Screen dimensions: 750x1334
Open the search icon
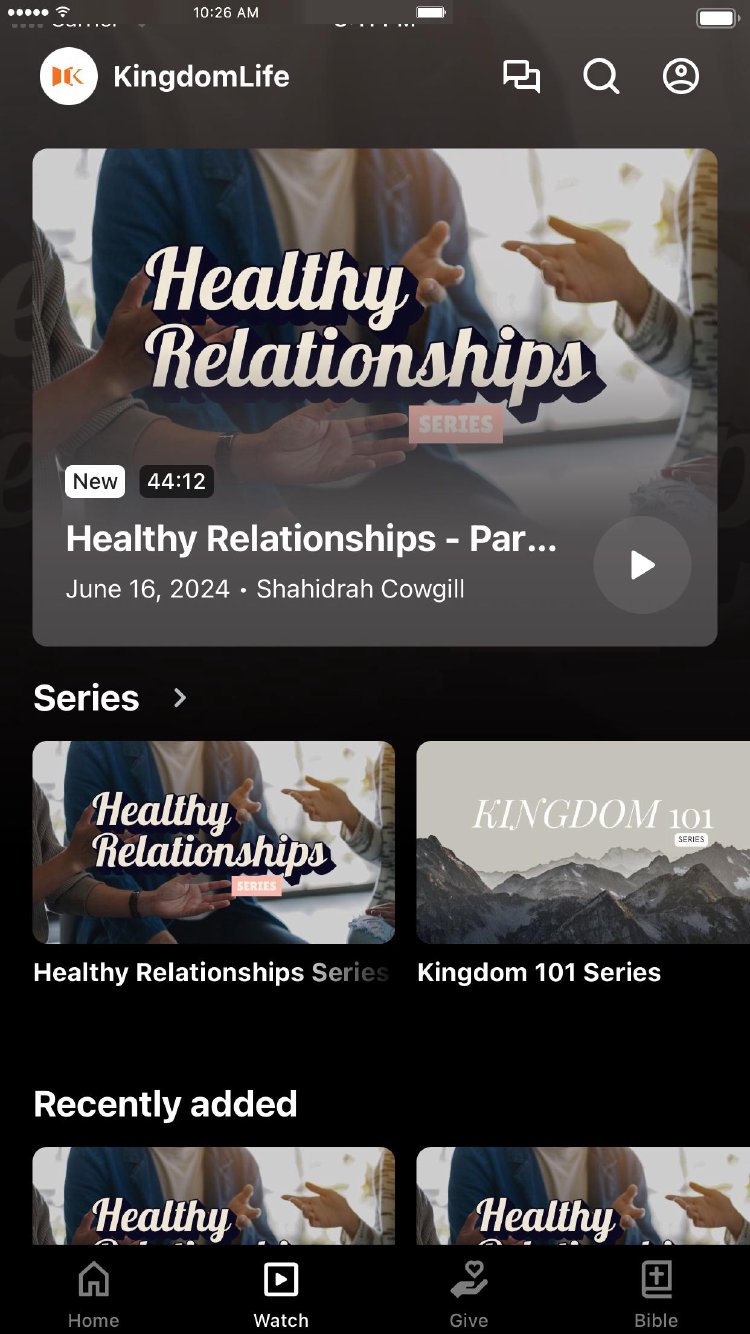coord(601,77)
